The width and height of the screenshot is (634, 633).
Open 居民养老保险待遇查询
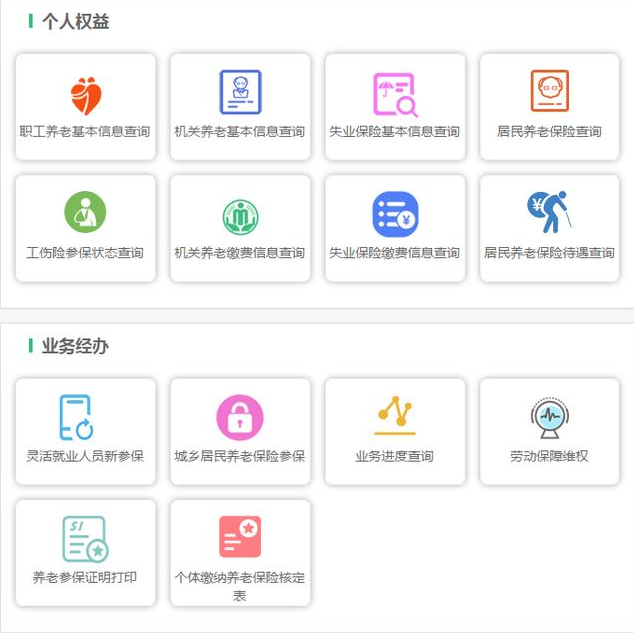click(549, 228)
